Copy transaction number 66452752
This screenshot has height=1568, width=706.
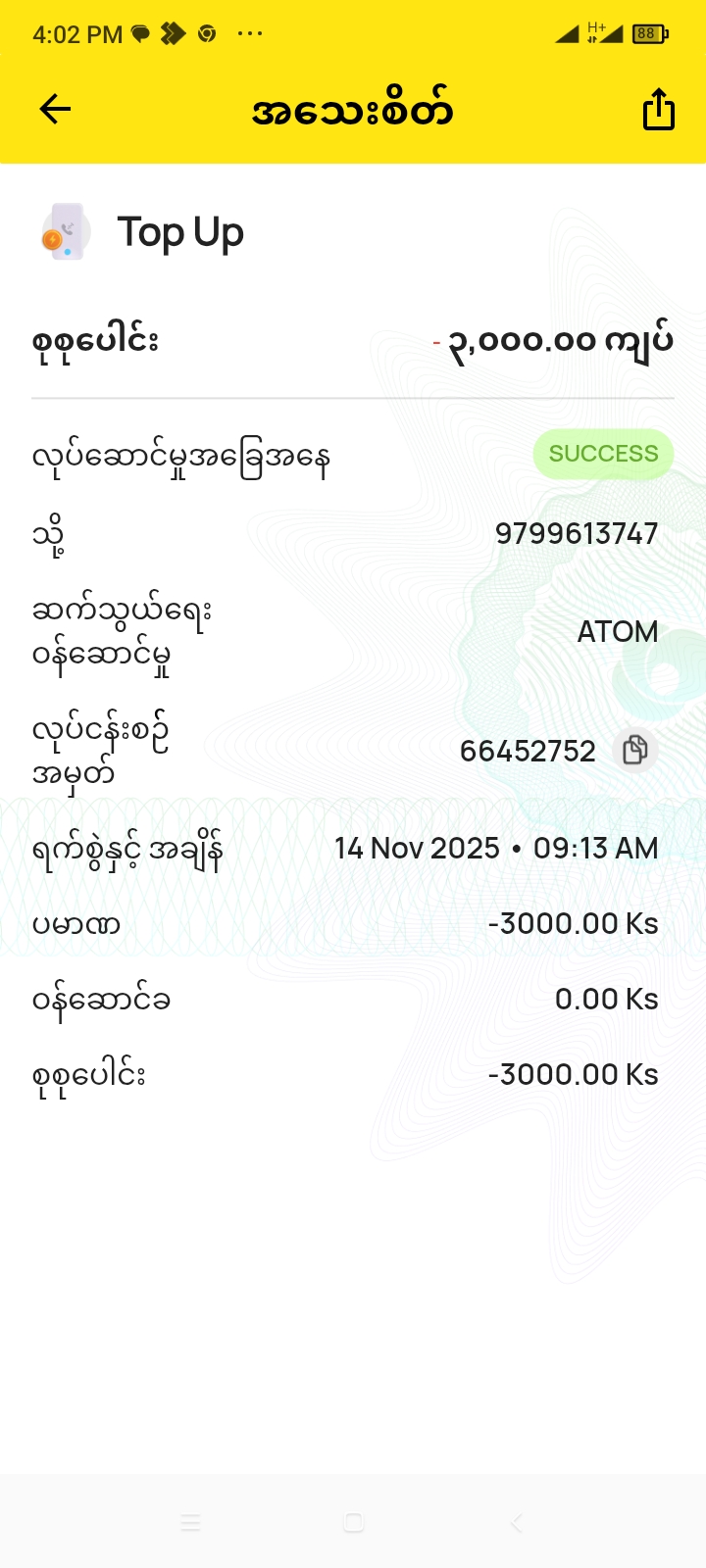click(x=635, y=751)
